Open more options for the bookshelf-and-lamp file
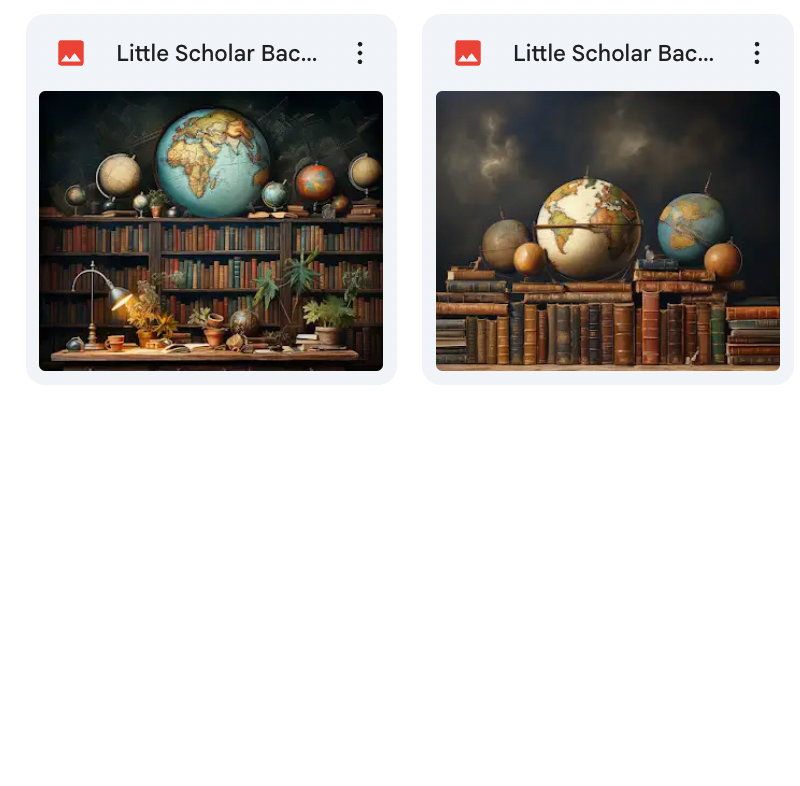800x786 pixels. [360, 54]
